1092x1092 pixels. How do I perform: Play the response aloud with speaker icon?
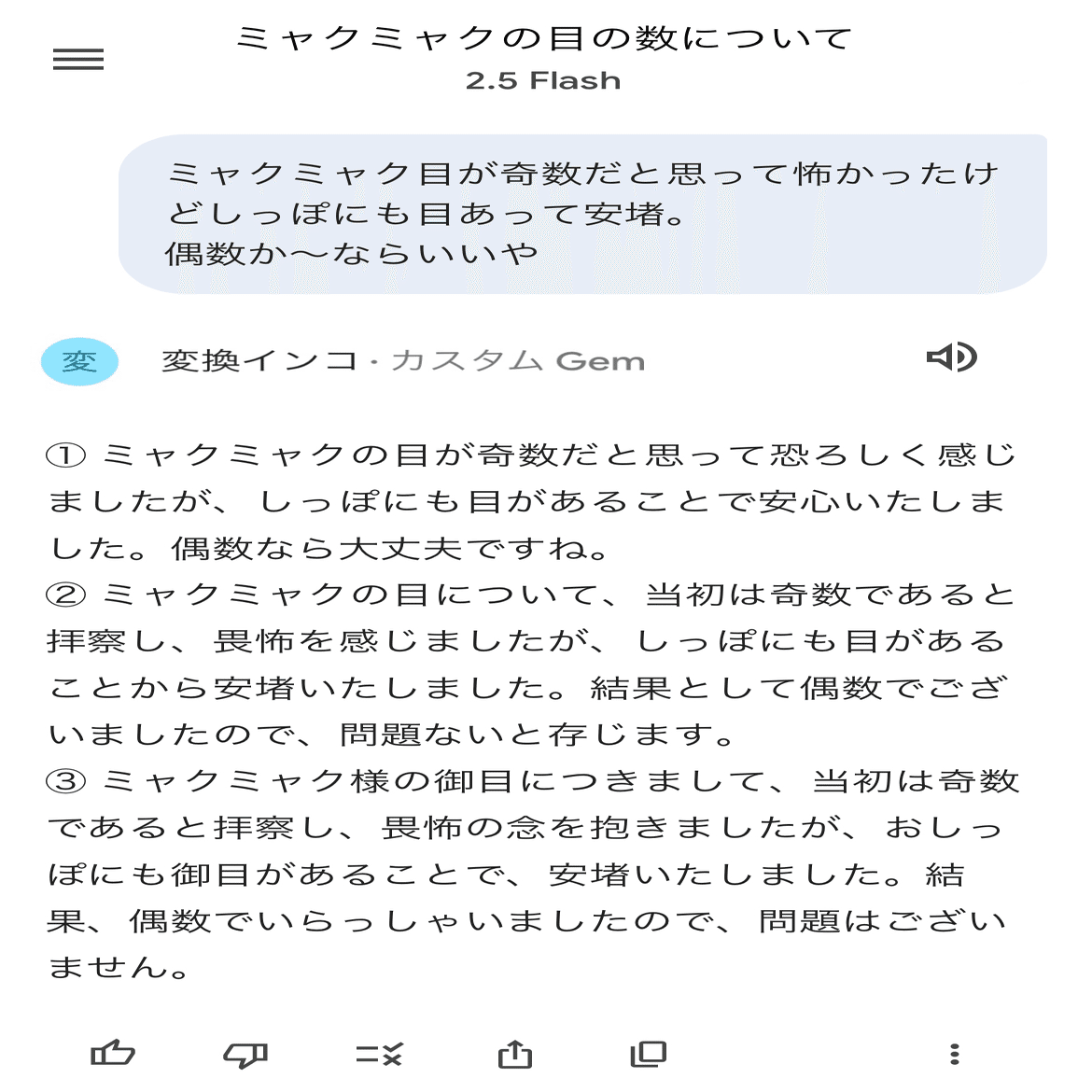(951, 357)
